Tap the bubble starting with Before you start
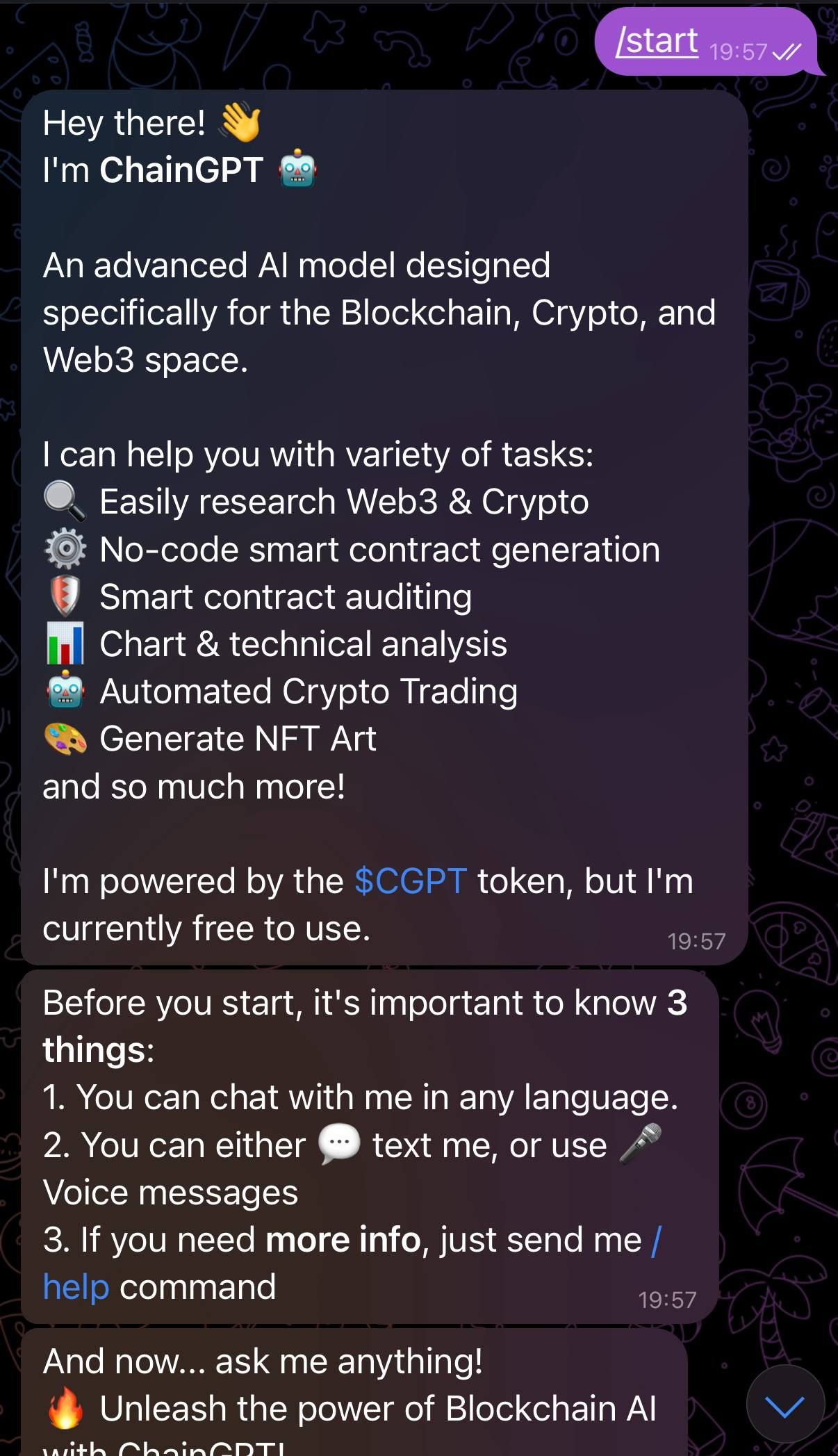Image resolution: width=838 pixels, height=1456 pixels. click(x=368, y=1147)
